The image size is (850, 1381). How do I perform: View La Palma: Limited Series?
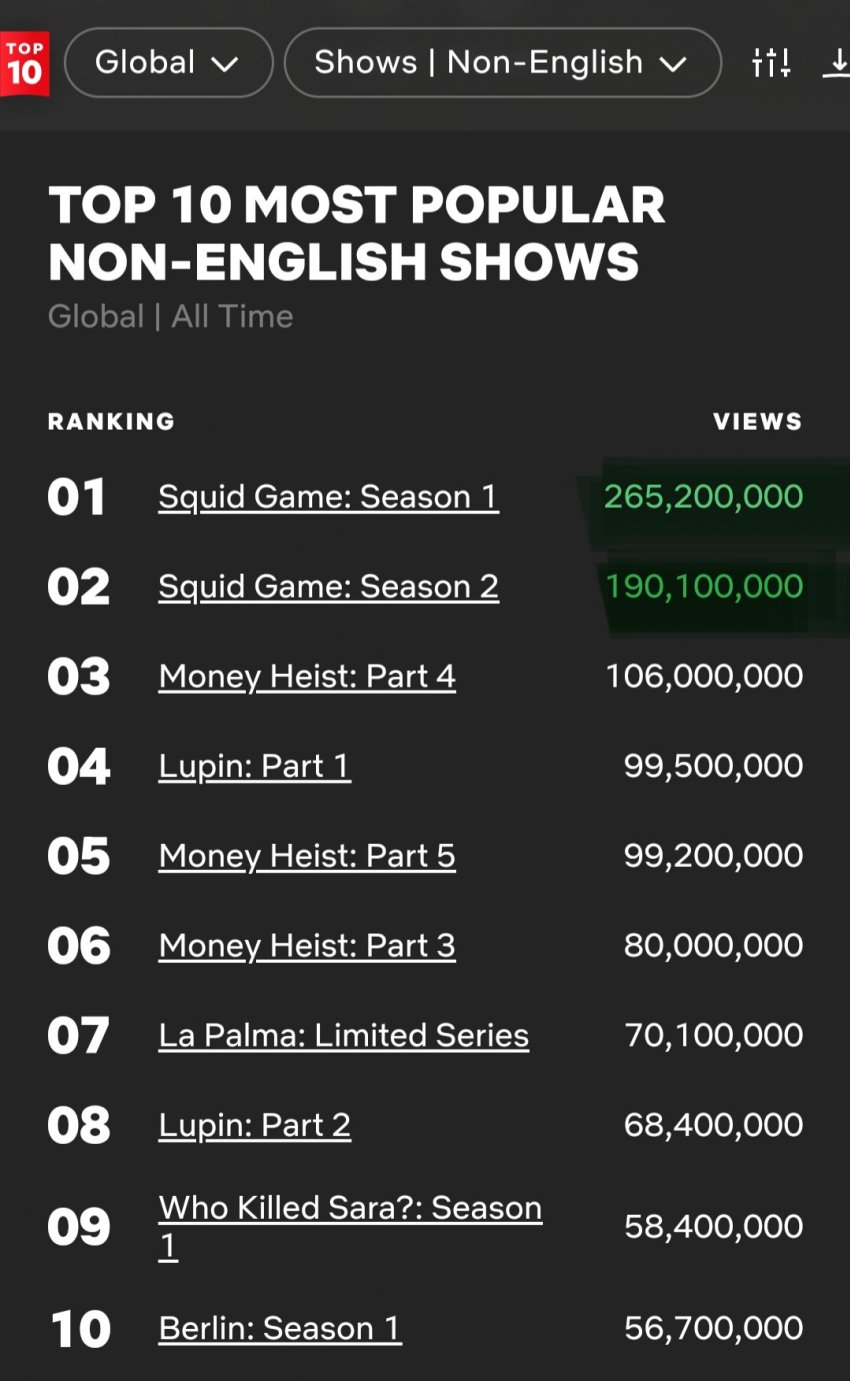point(343,1036)
